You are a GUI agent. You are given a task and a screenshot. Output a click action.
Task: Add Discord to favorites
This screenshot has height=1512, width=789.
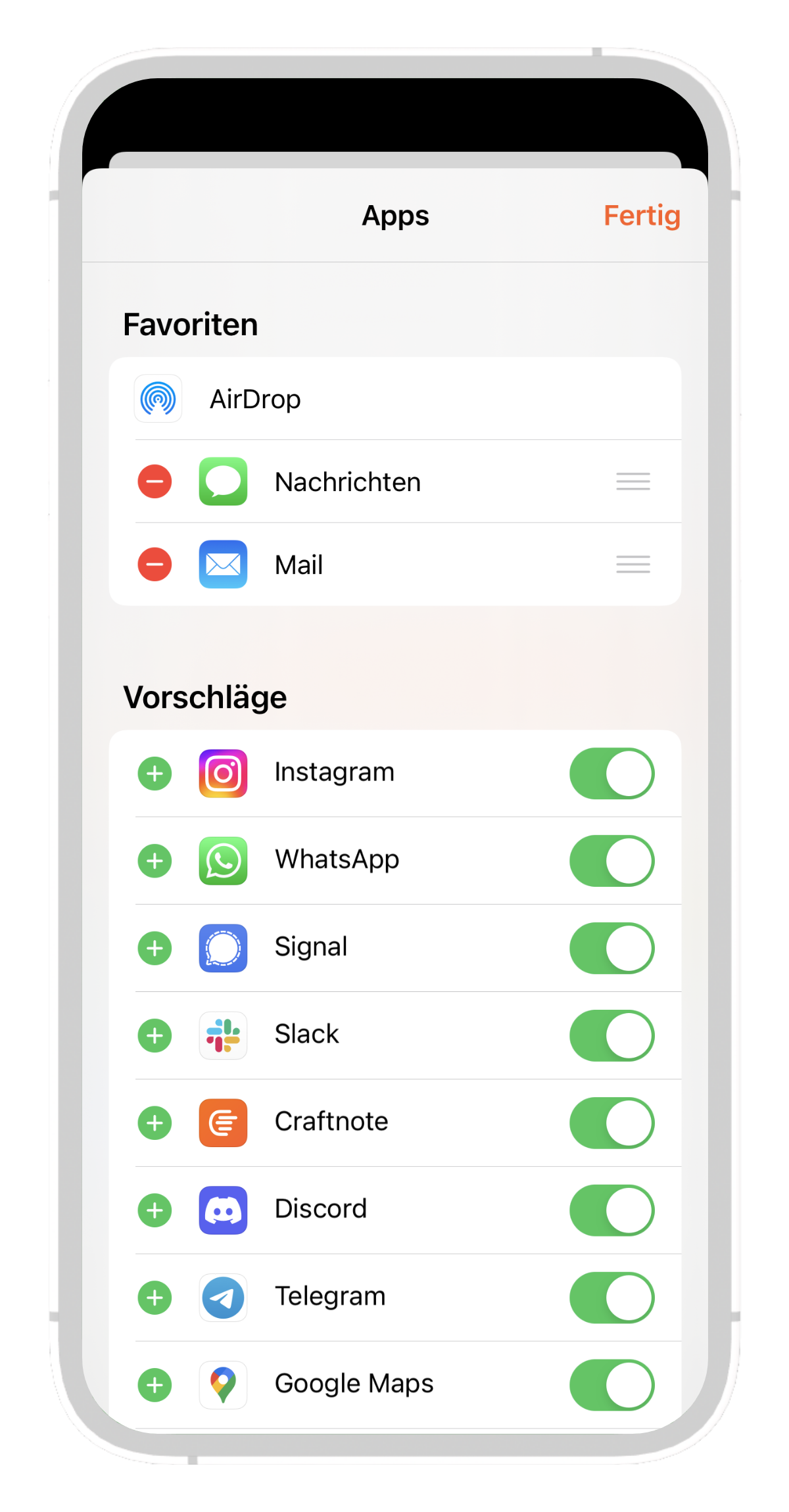(x=155, y=1211)
